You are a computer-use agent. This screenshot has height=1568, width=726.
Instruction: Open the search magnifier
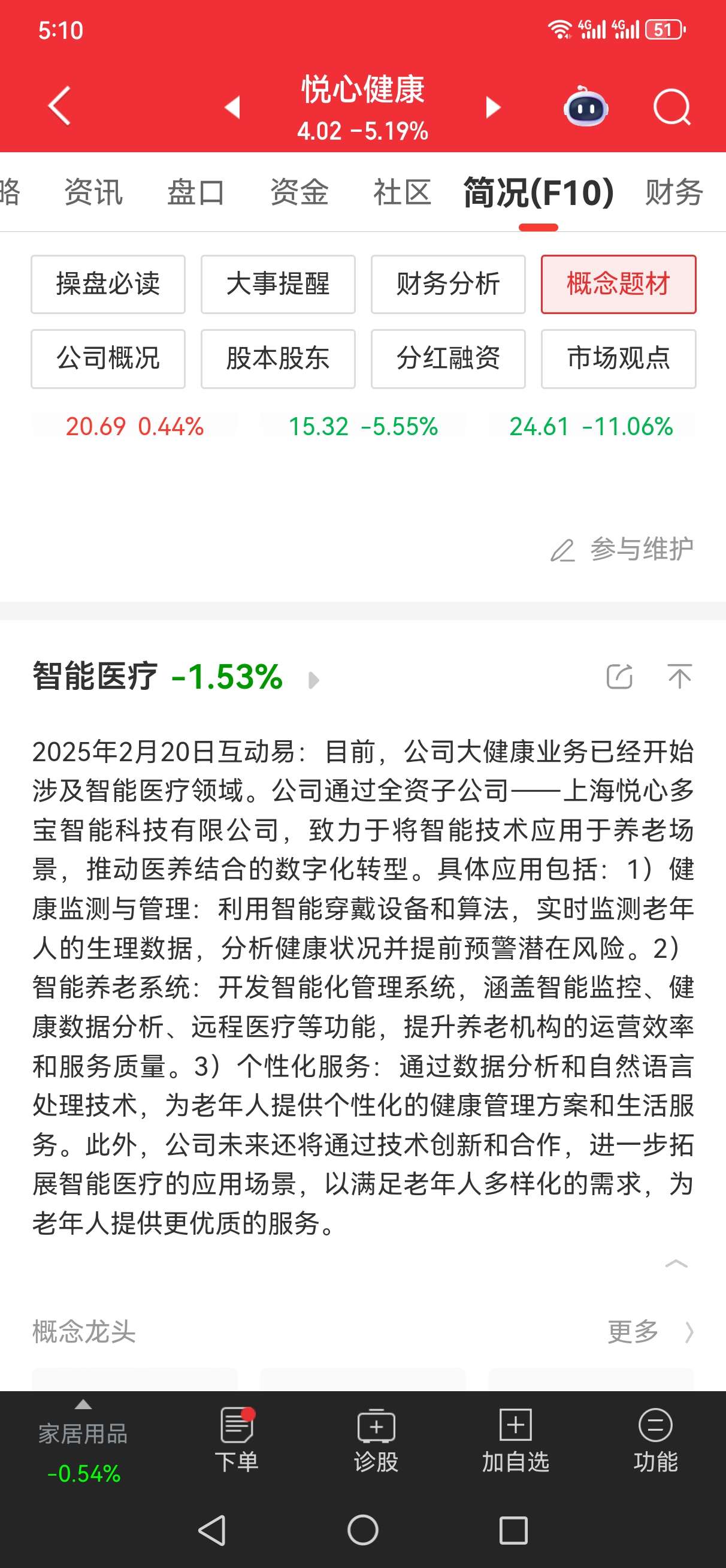coord(672,108)
